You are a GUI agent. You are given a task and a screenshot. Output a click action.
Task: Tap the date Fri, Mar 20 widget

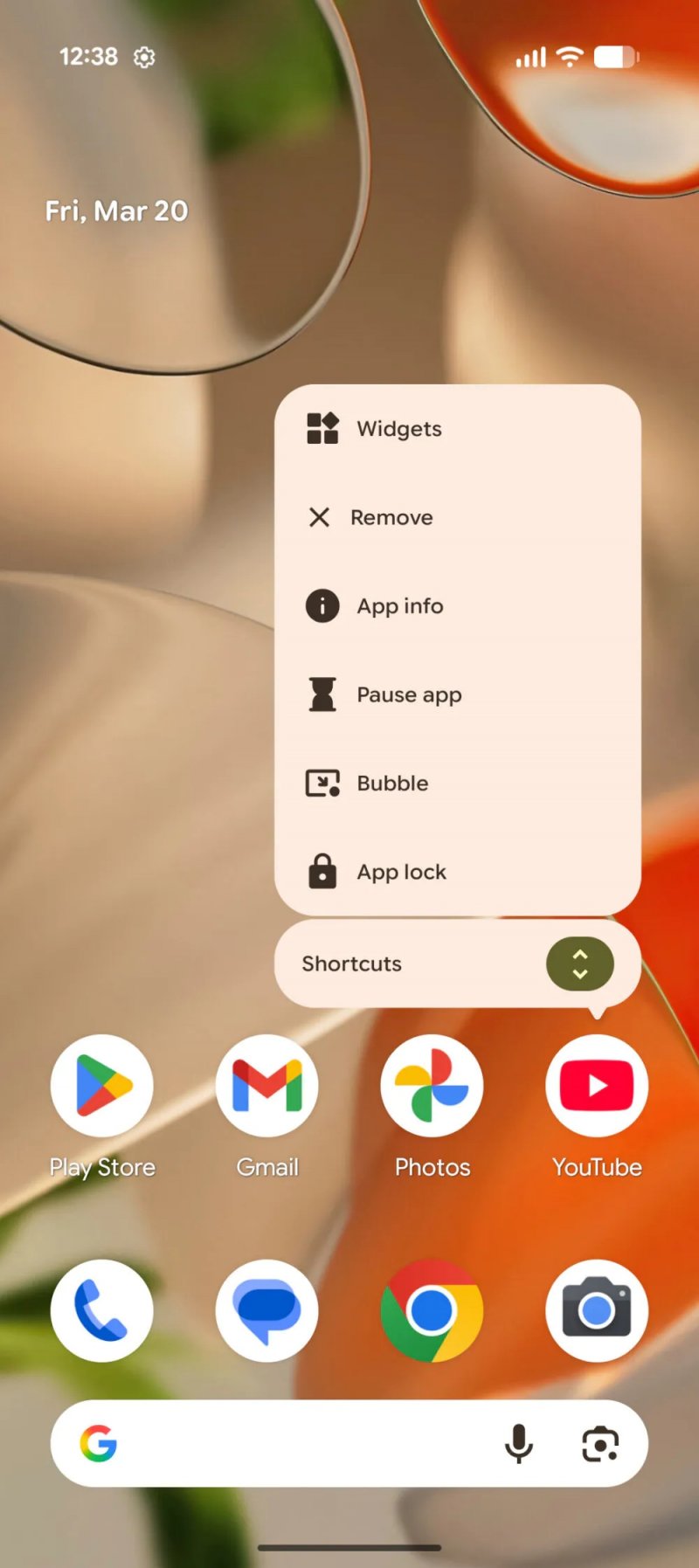(x=117, y=211)
